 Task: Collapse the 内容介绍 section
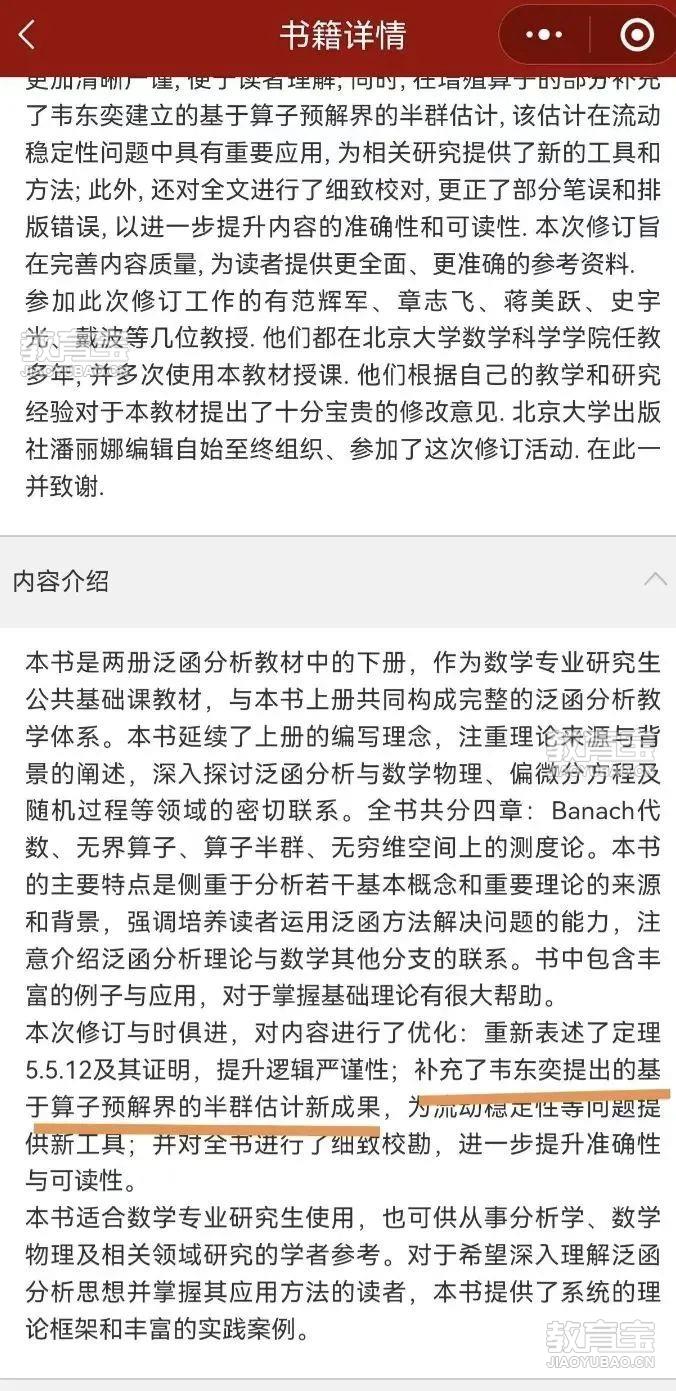[x=655, y=580]
